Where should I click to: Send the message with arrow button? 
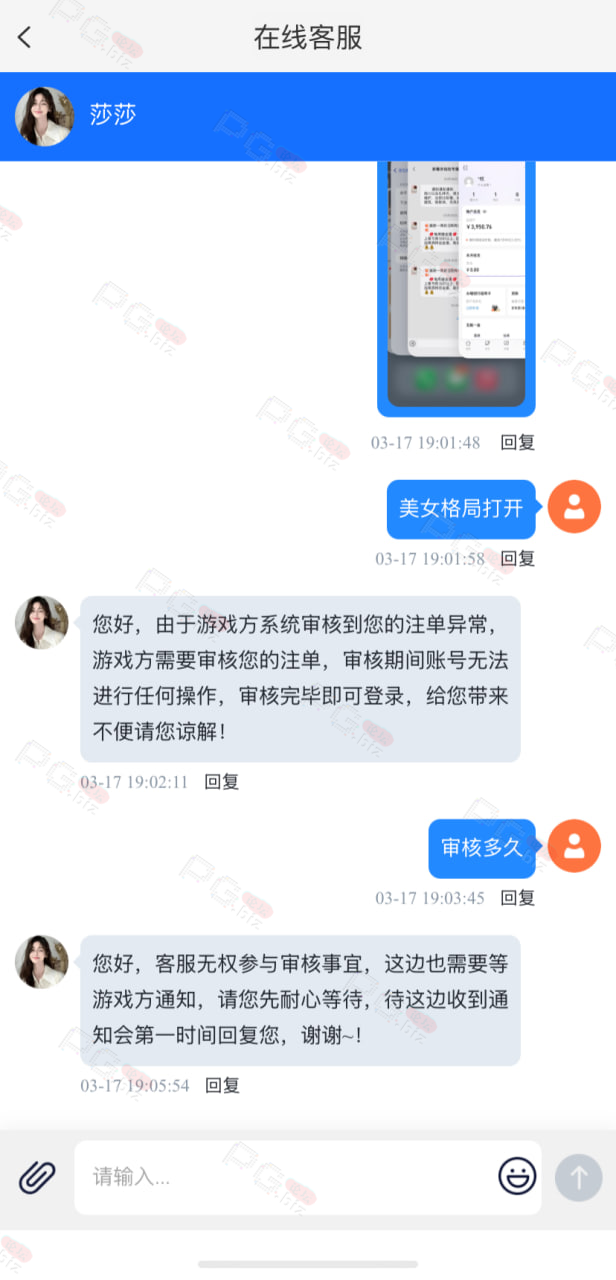pyautogui.click(x=579, y=1177)
